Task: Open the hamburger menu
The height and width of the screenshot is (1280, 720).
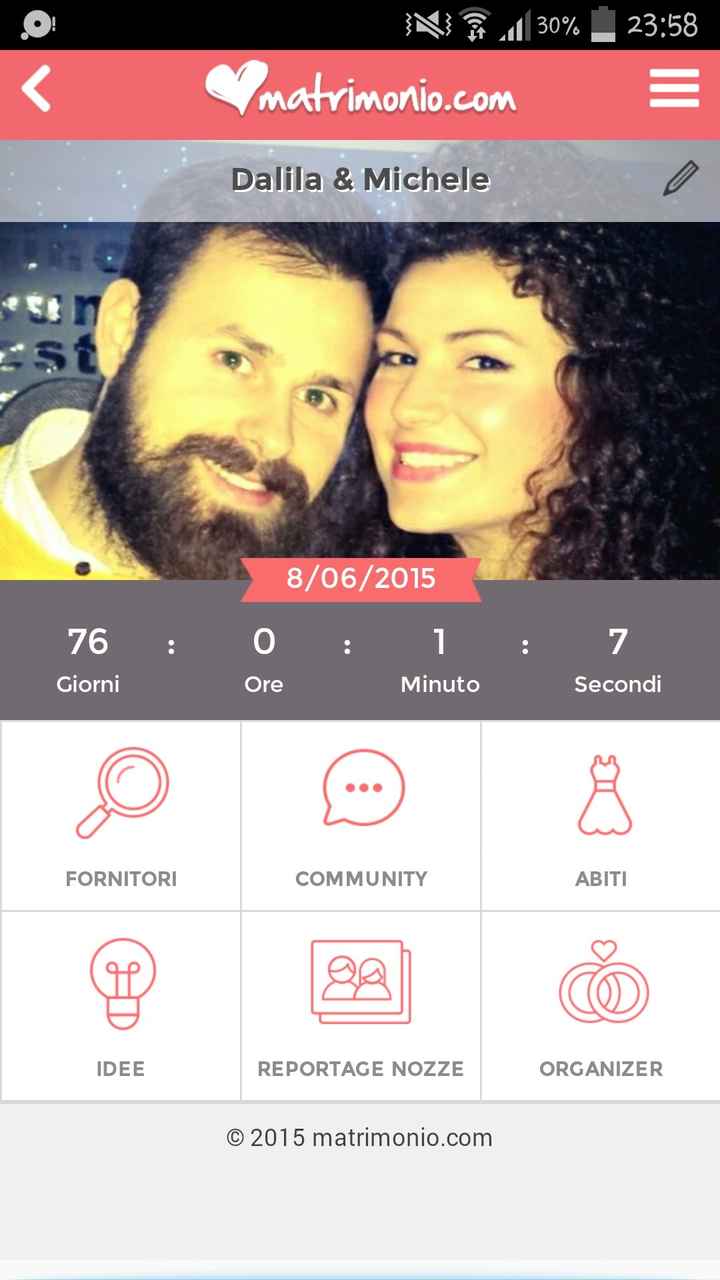Action: [674, 91]
